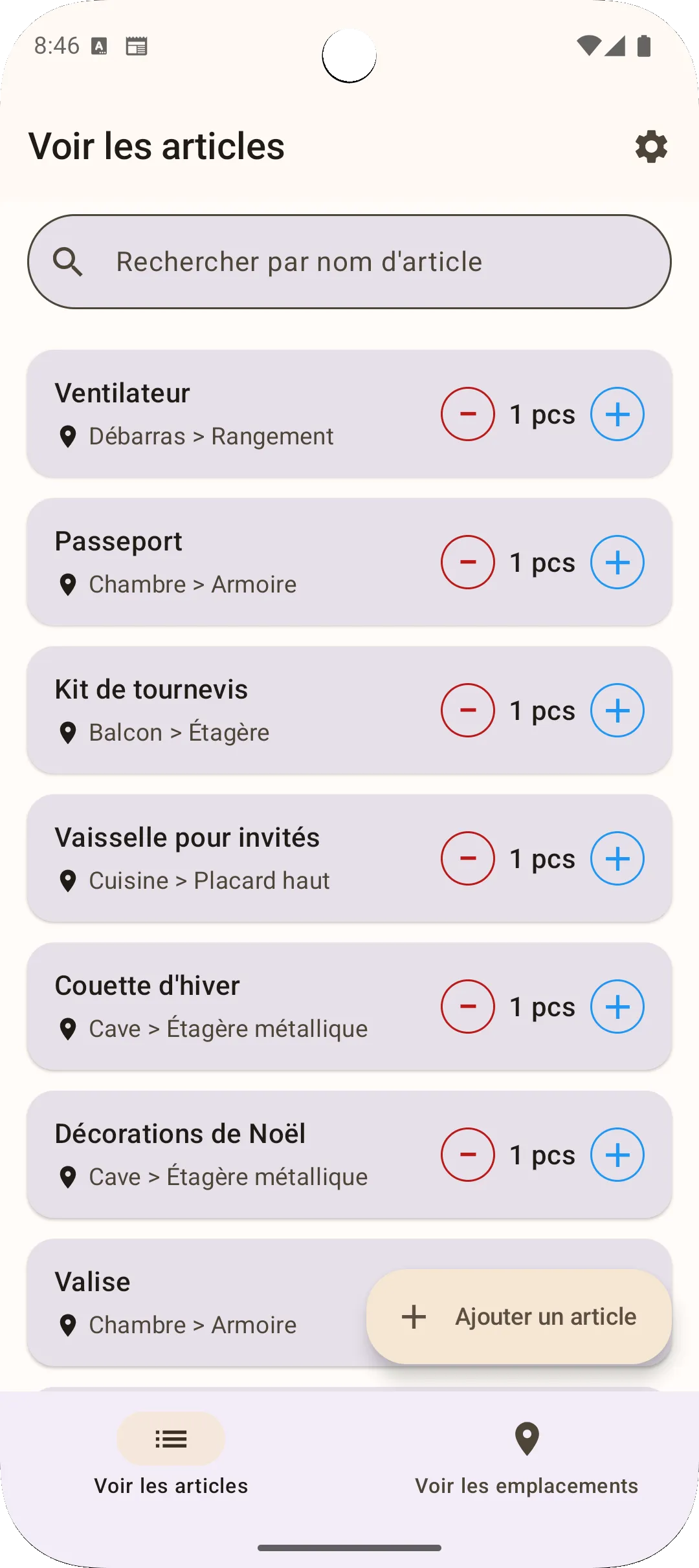Click the location pin next to Ventilateur

click(x=69, y=436)
